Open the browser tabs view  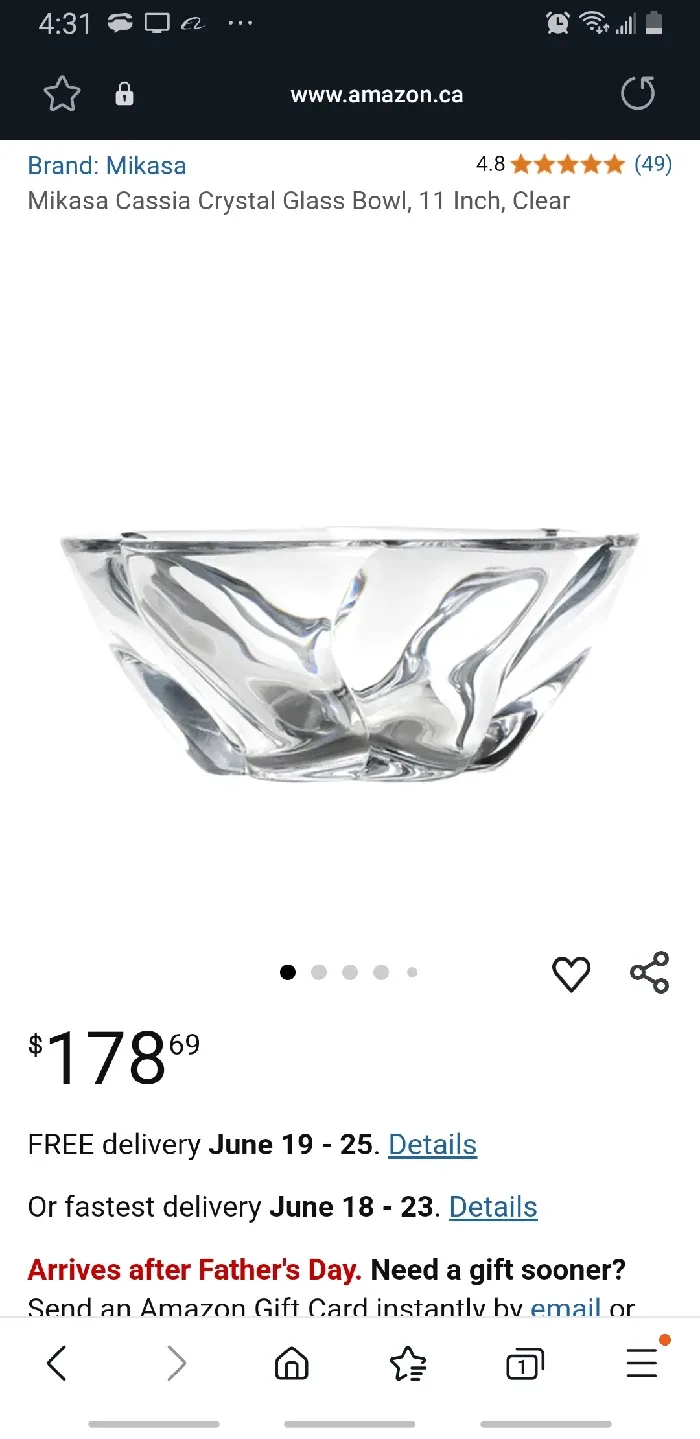click(524, 1364)
